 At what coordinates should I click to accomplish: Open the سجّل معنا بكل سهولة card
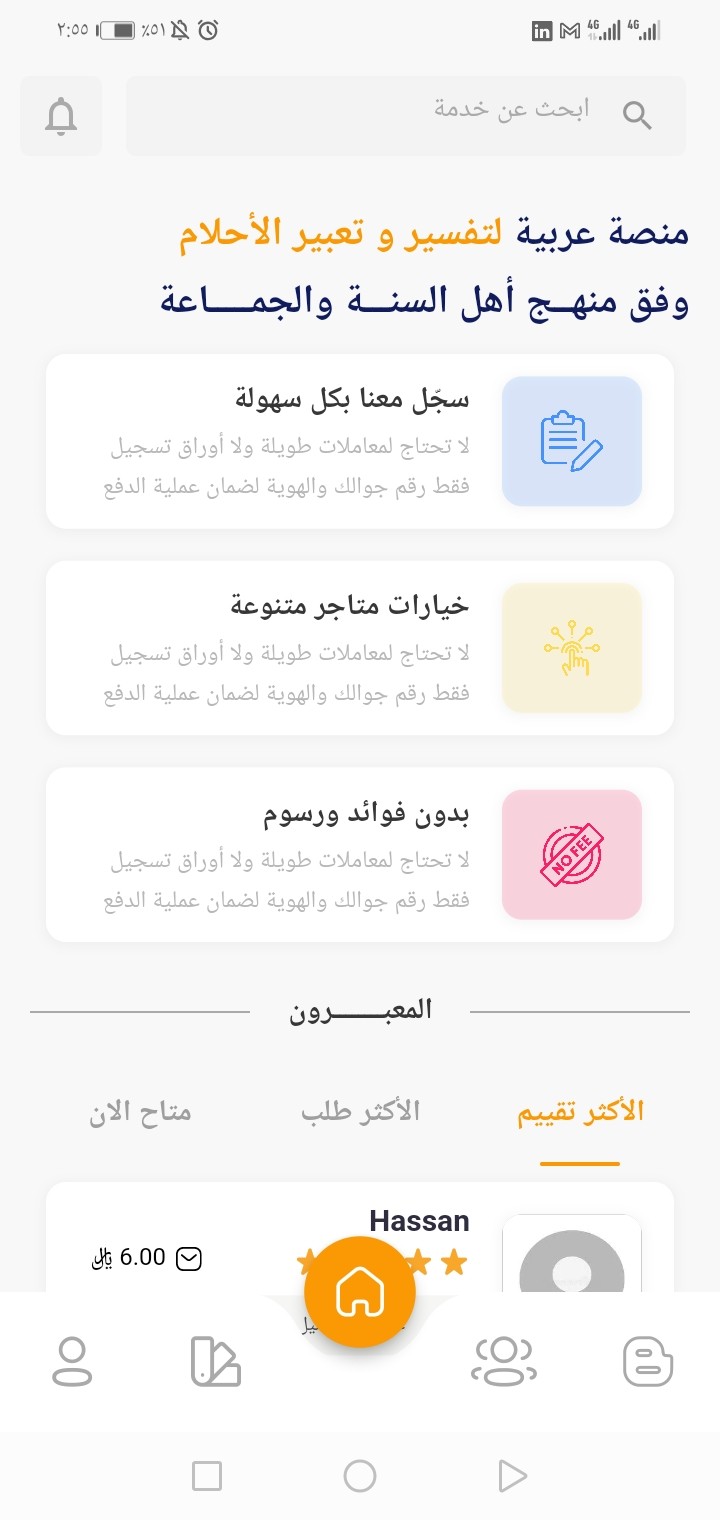tap(360, 441)
